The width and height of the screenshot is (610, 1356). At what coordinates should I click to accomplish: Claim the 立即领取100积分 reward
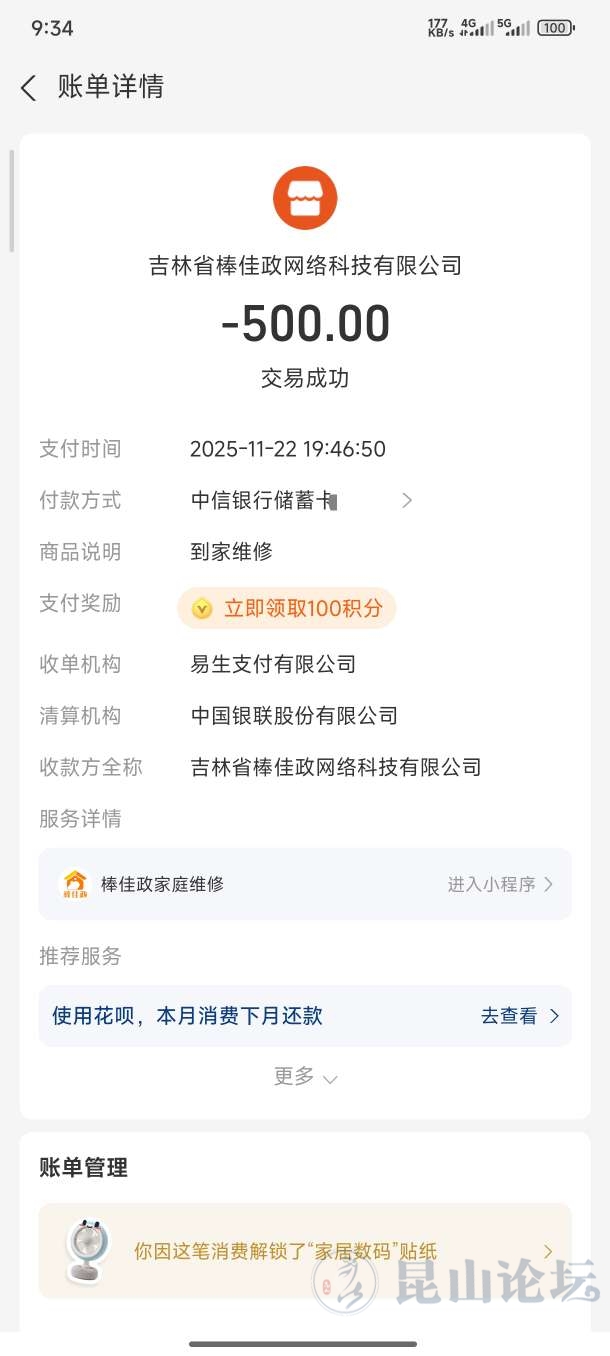point(287,608)
